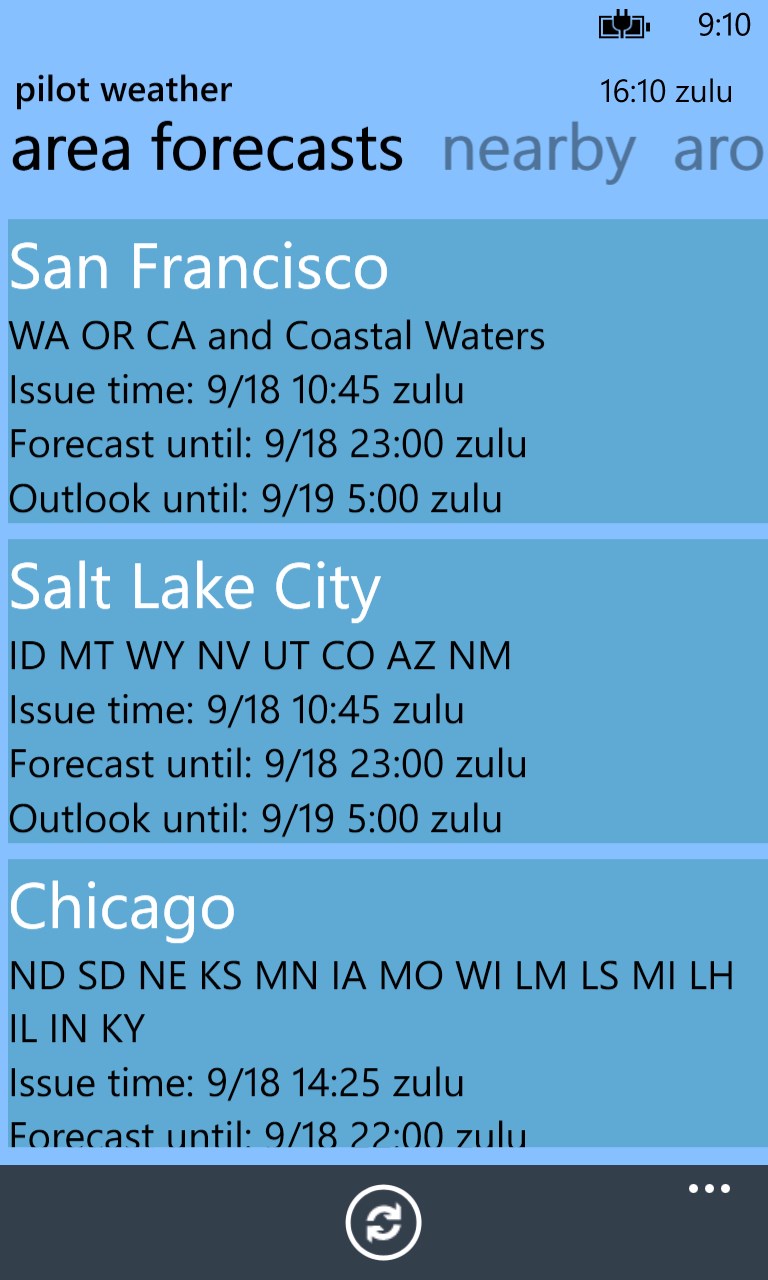
Task: Select the area forecasts pivot header
Action: (205, 150)
